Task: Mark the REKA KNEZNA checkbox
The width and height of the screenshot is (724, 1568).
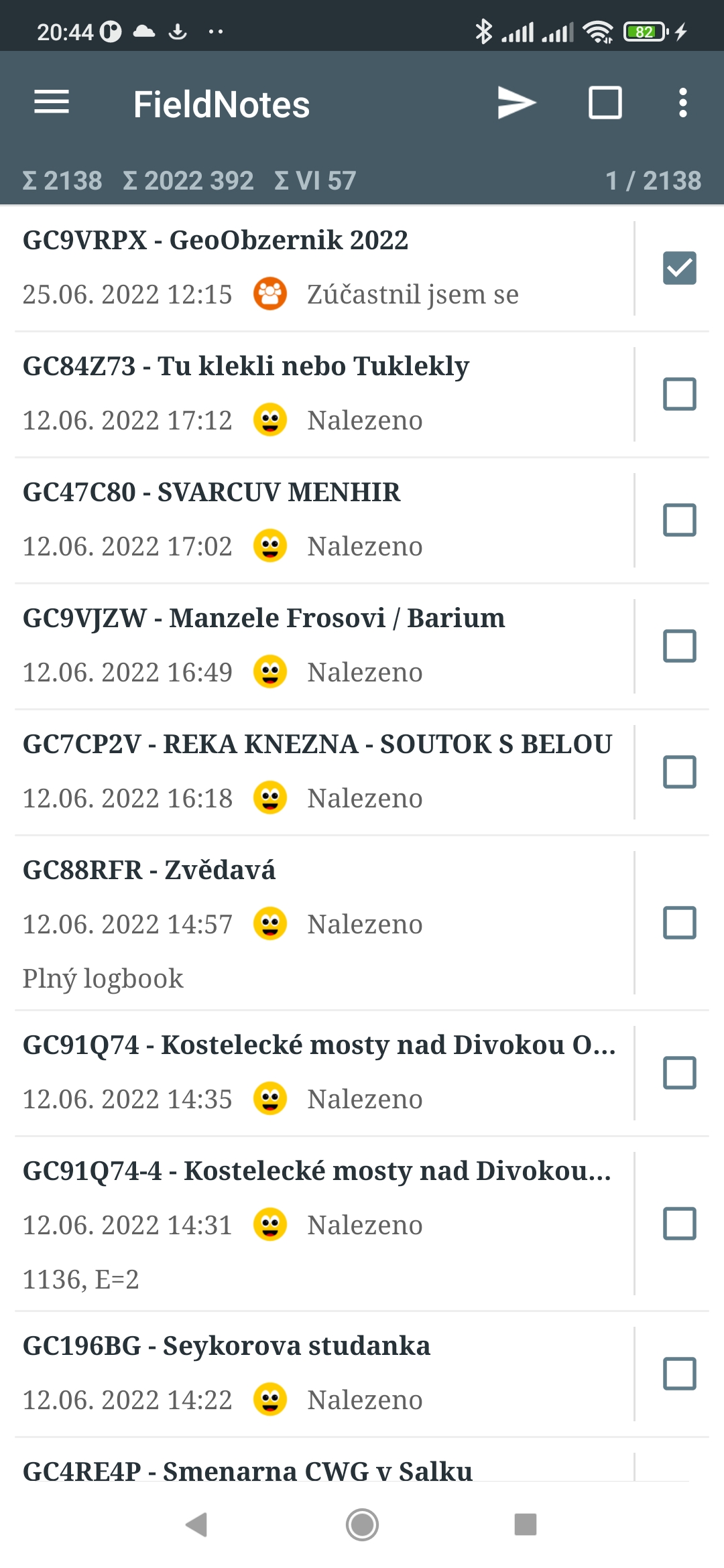Action: [x=679, y=772]
